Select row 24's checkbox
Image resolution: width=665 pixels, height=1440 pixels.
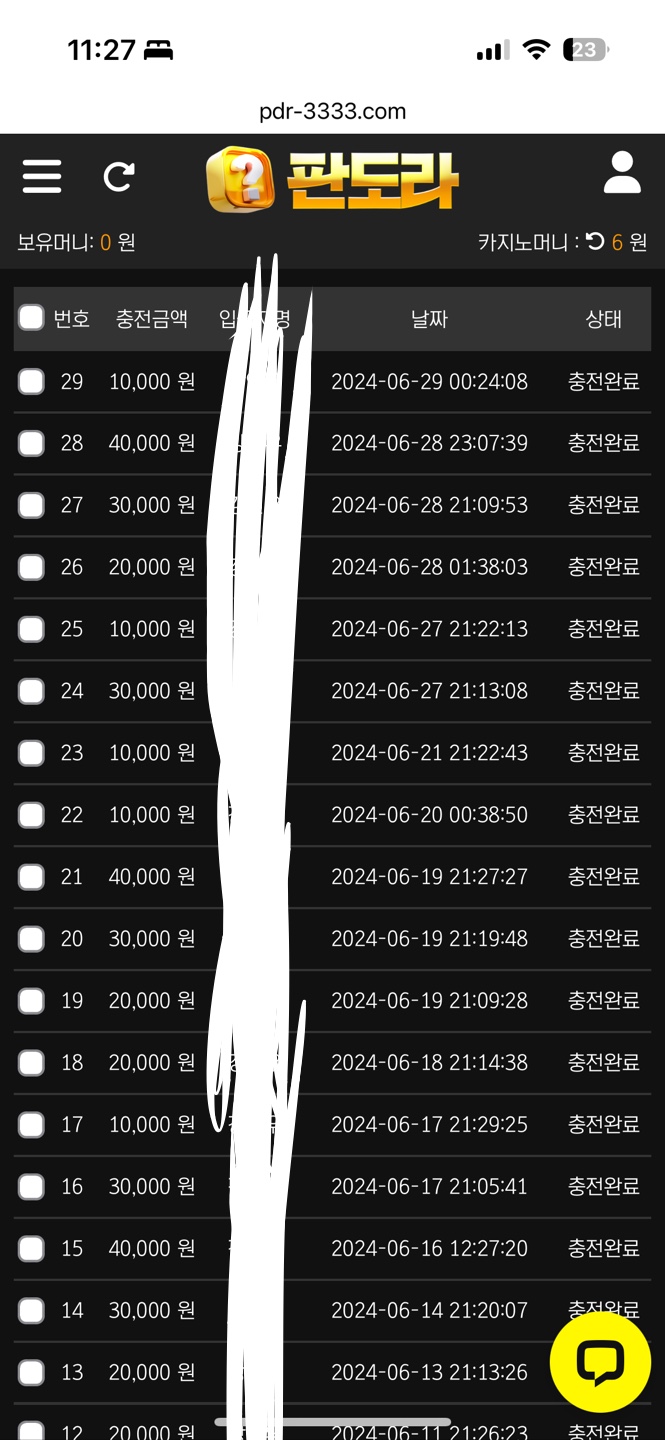coord(31,691)
